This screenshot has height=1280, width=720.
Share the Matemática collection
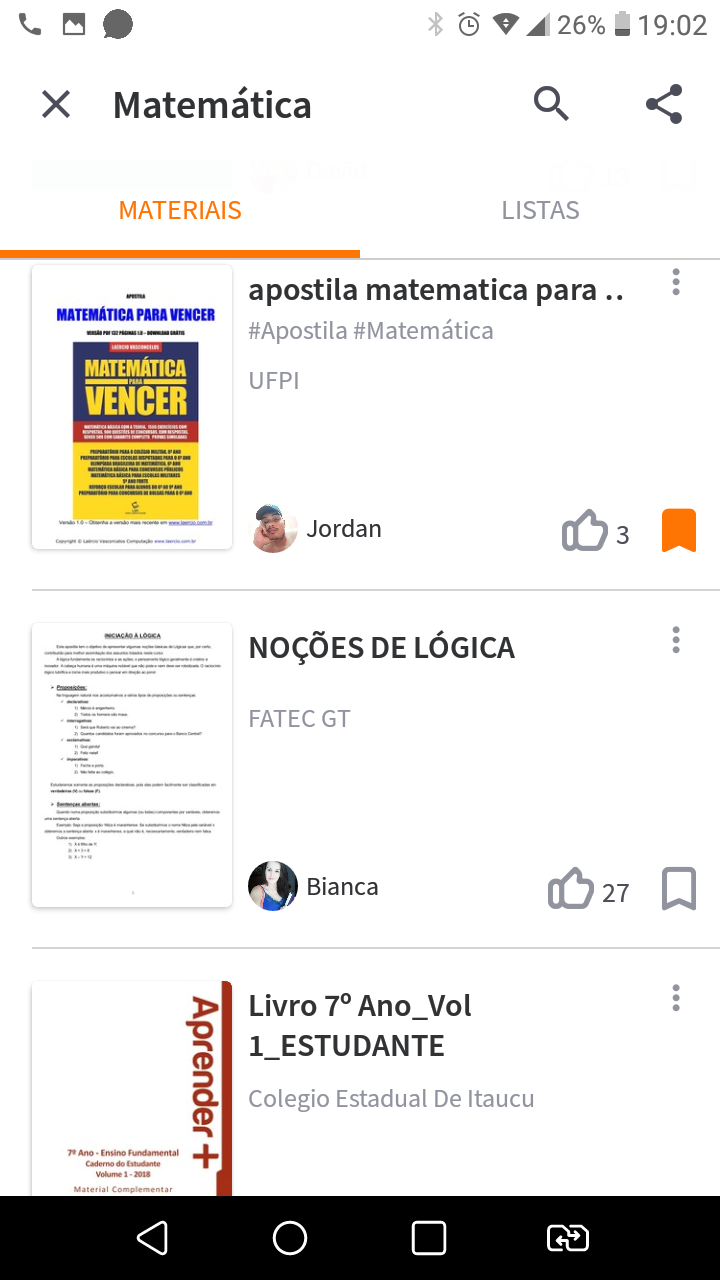[x=664, y=104]
